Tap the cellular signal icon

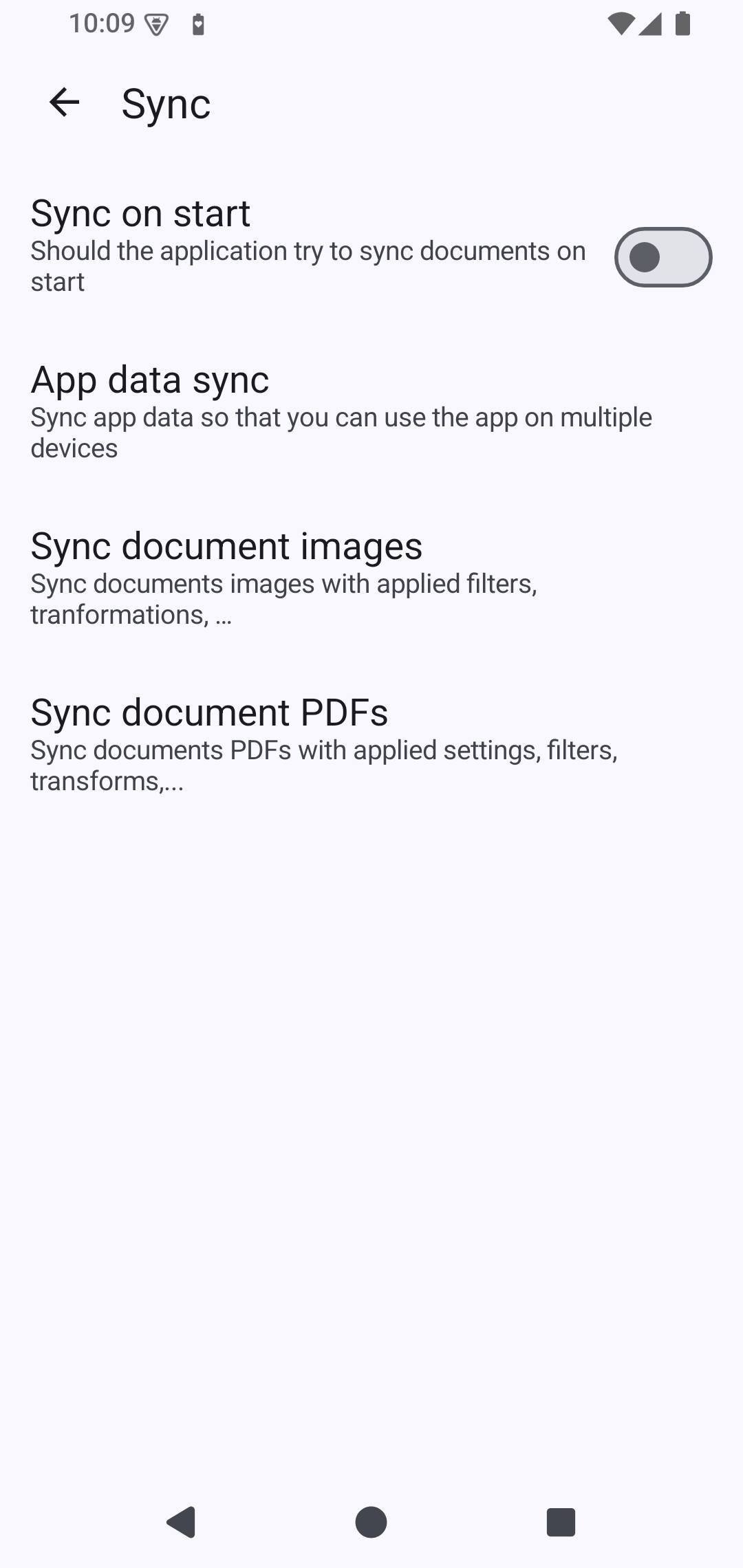(649, 24)
